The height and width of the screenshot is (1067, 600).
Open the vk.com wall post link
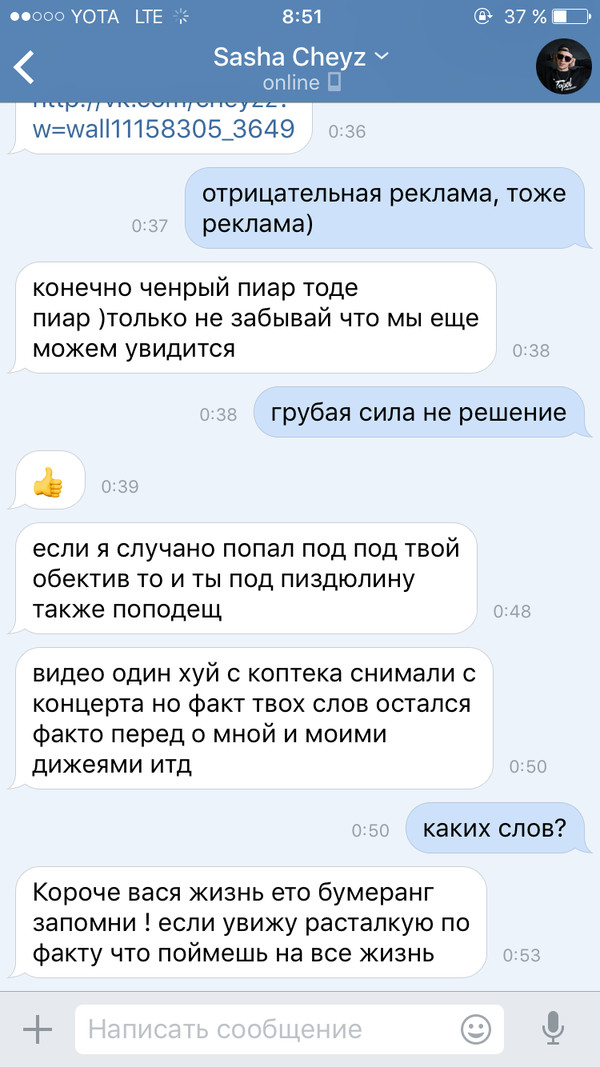click(163, 128)
